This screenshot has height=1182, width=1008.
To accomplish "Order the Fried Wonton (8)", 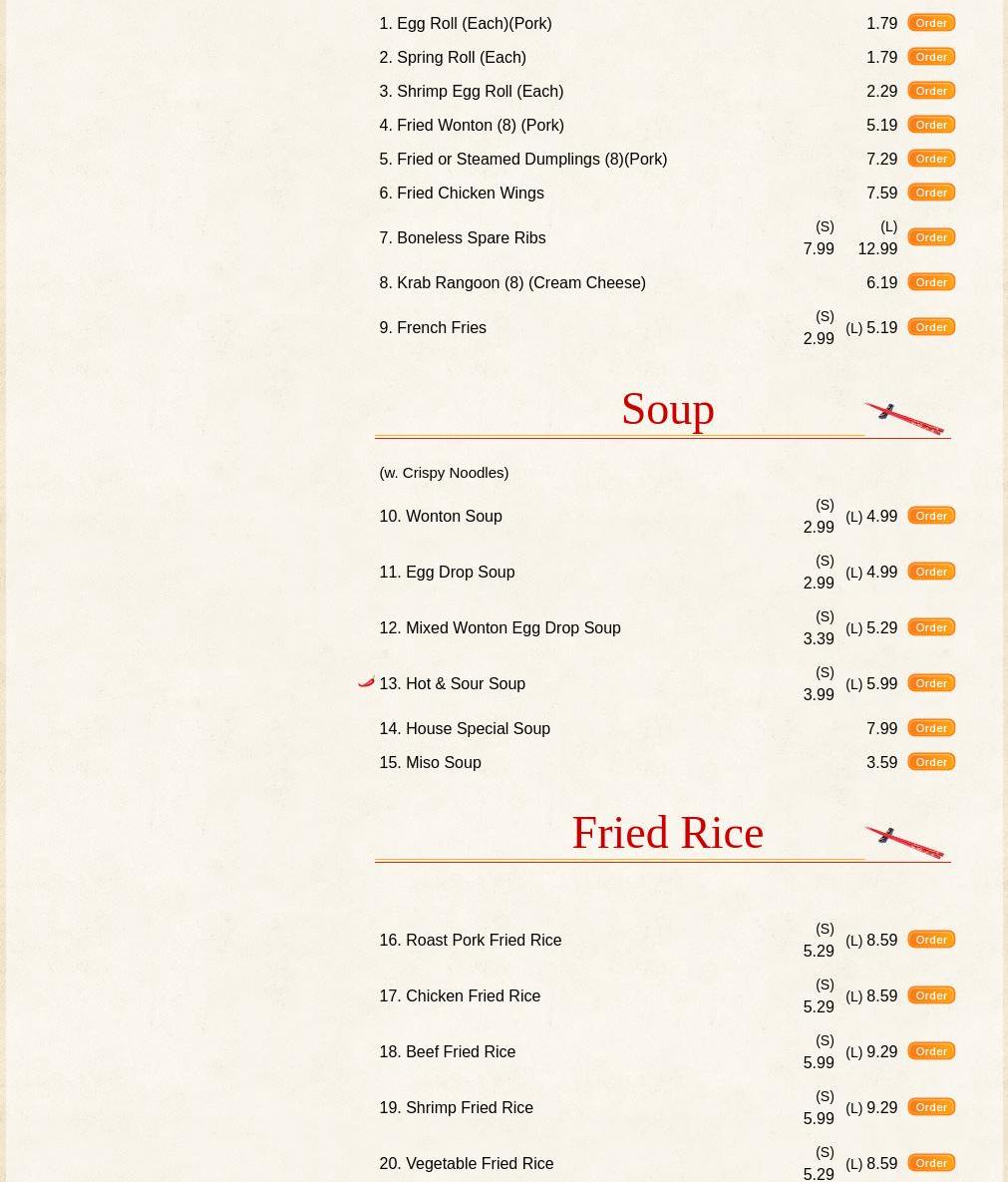I will pyautogui.click(x=931, y=125).
